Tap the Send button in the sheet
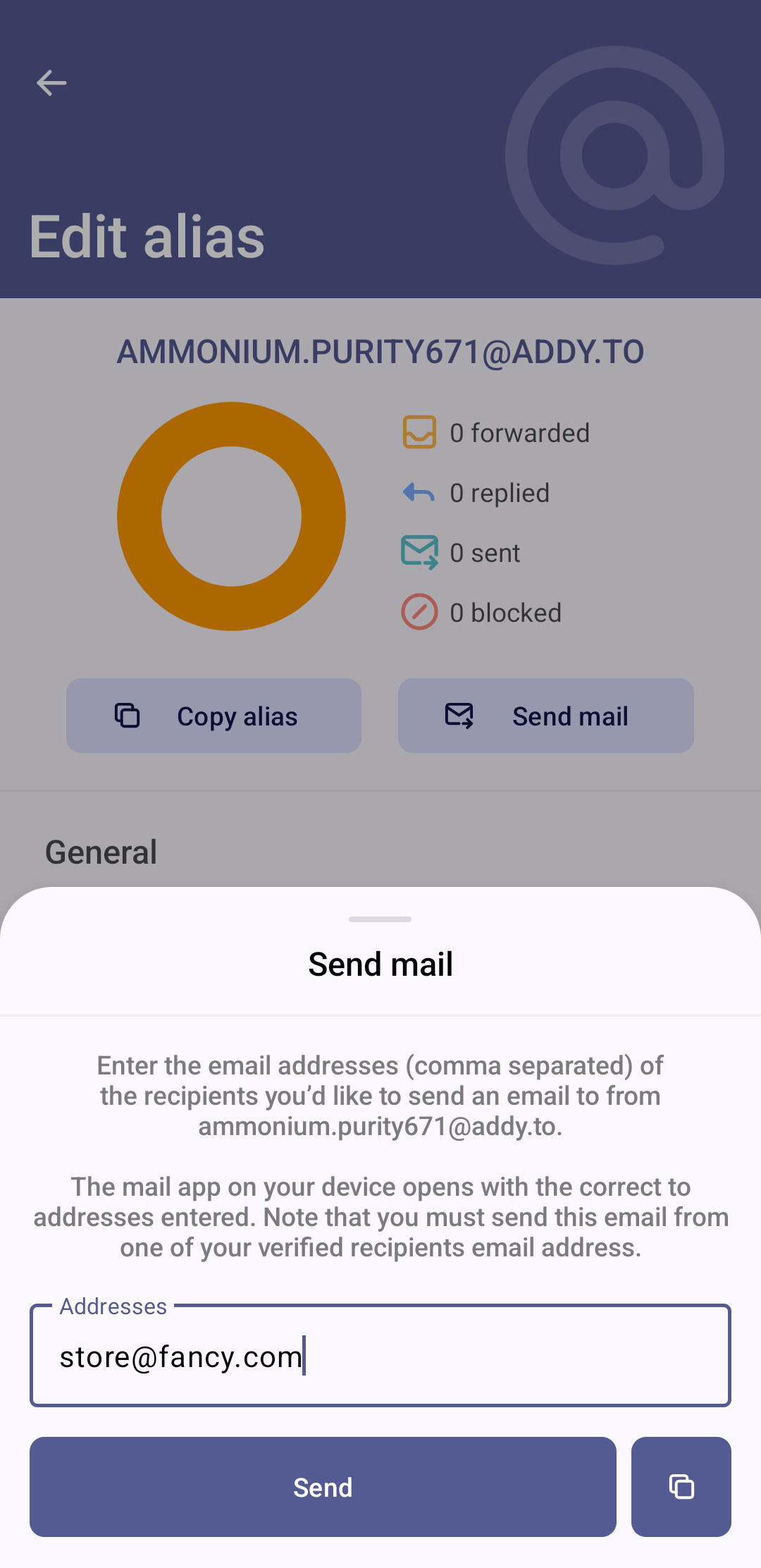This screenshot has height=1568, width=761. 323,1486
